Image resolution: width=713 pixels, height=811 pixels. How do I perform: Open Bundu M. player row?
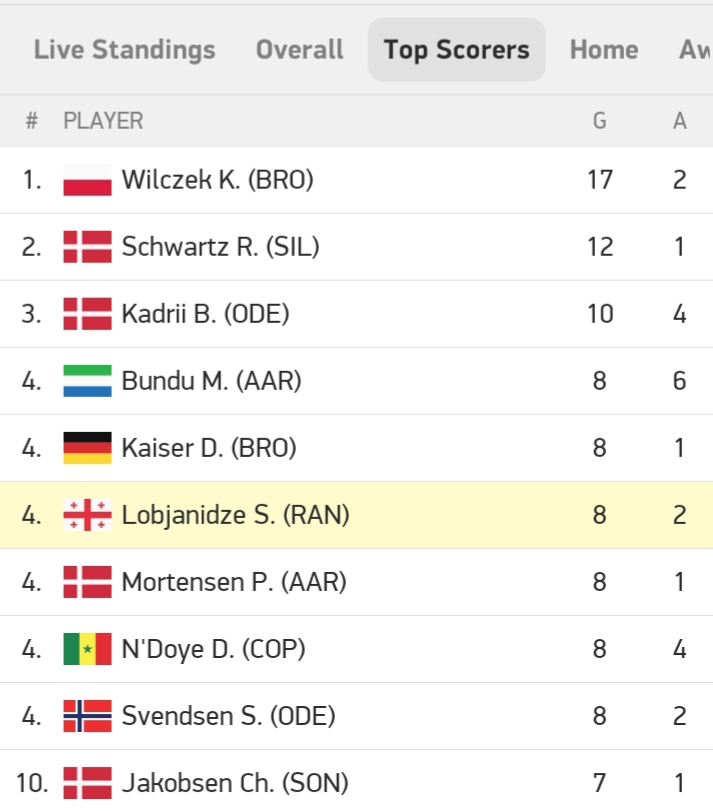pyautogui.click(x=211, y=381)
